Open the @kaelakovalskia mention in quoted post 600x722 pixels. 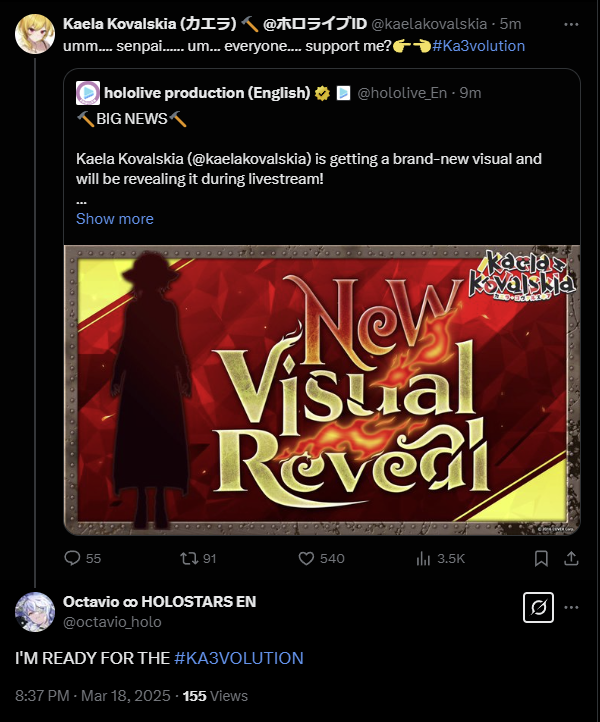tap(256, 158)
